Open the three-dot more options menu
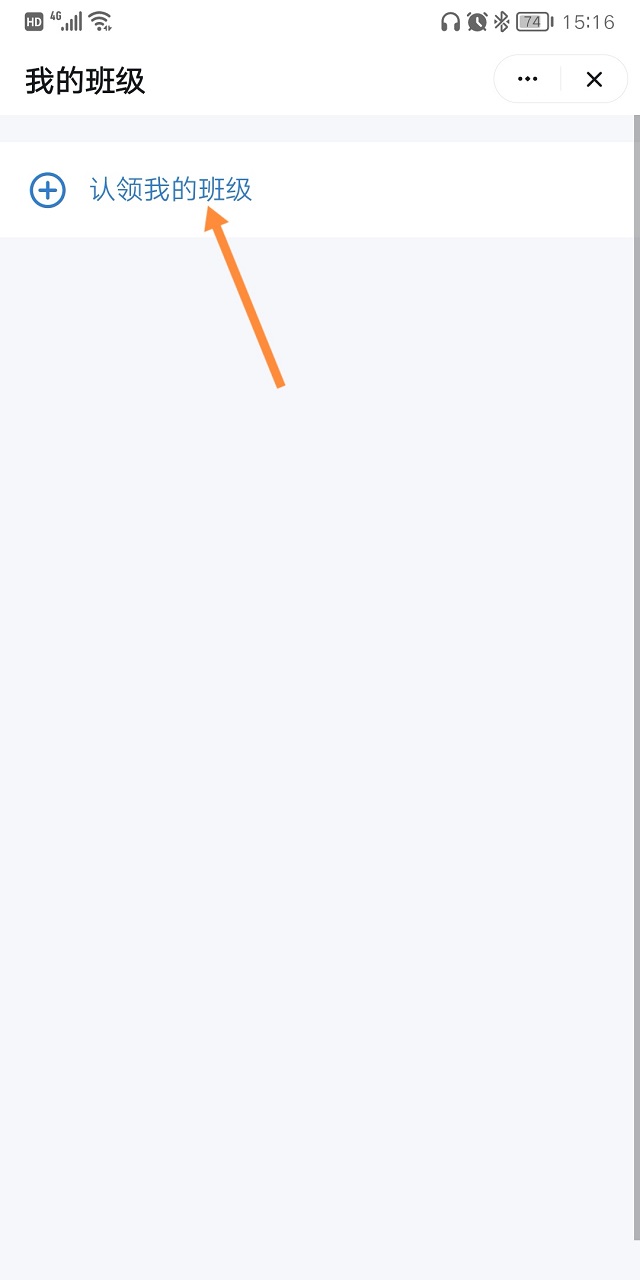 point(528,79)
